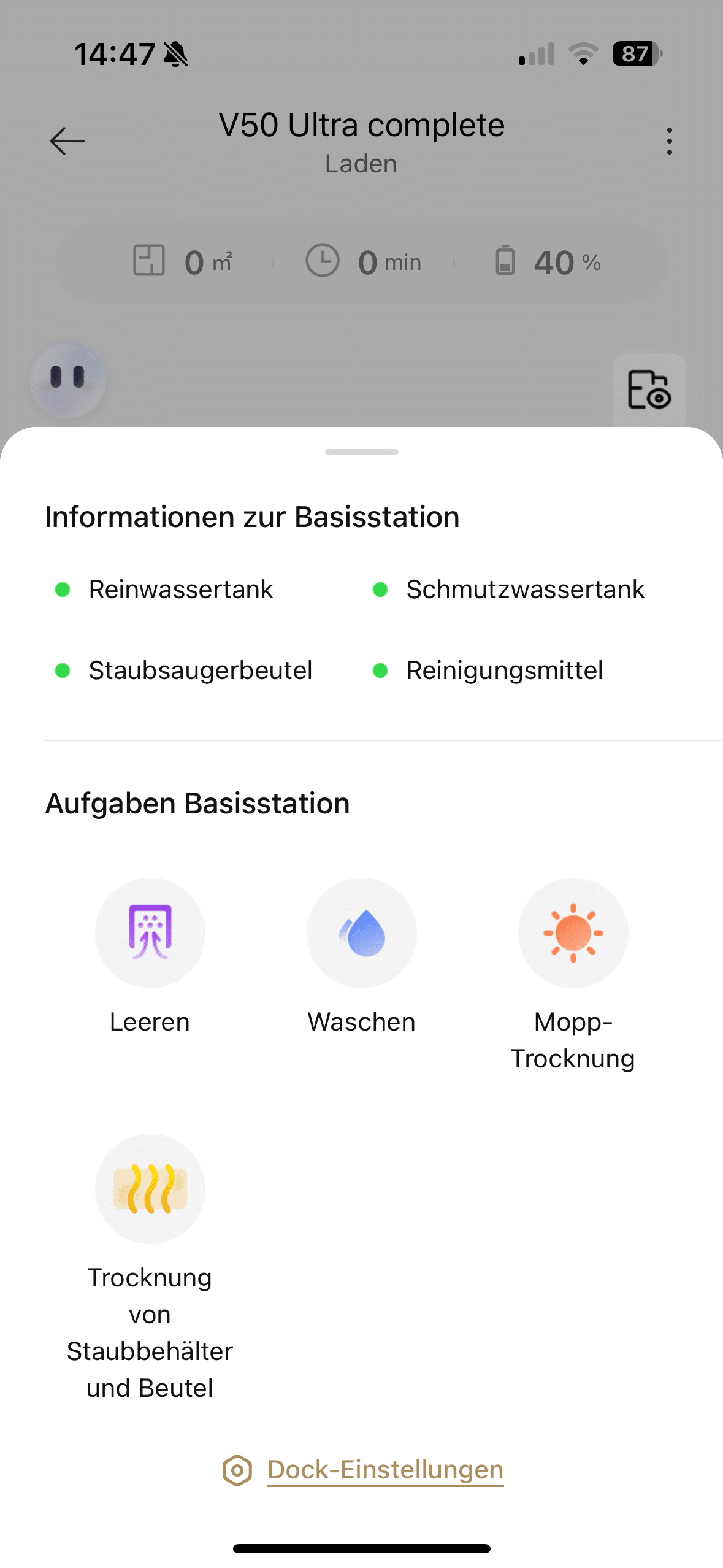Image resolution: width=723 pixels, height=1568 pixels.
Task: Start Trocknung von Staubbehälter und Beutel
Action: [150, 1189]
